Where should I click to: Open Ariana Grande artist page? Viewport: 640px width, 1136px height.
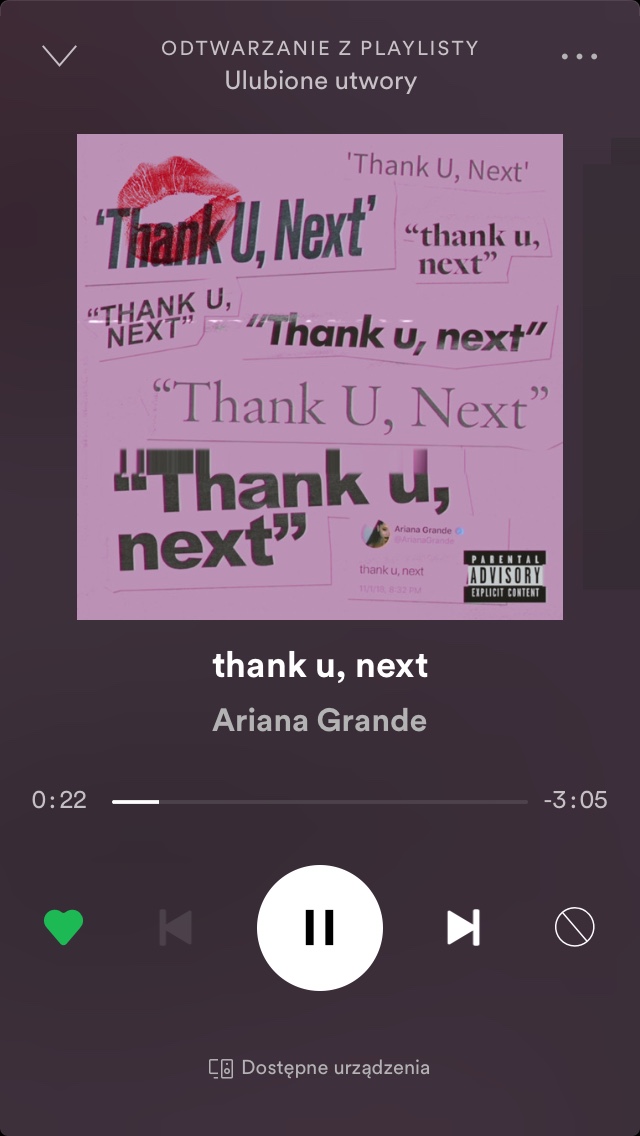coord(320,720)
